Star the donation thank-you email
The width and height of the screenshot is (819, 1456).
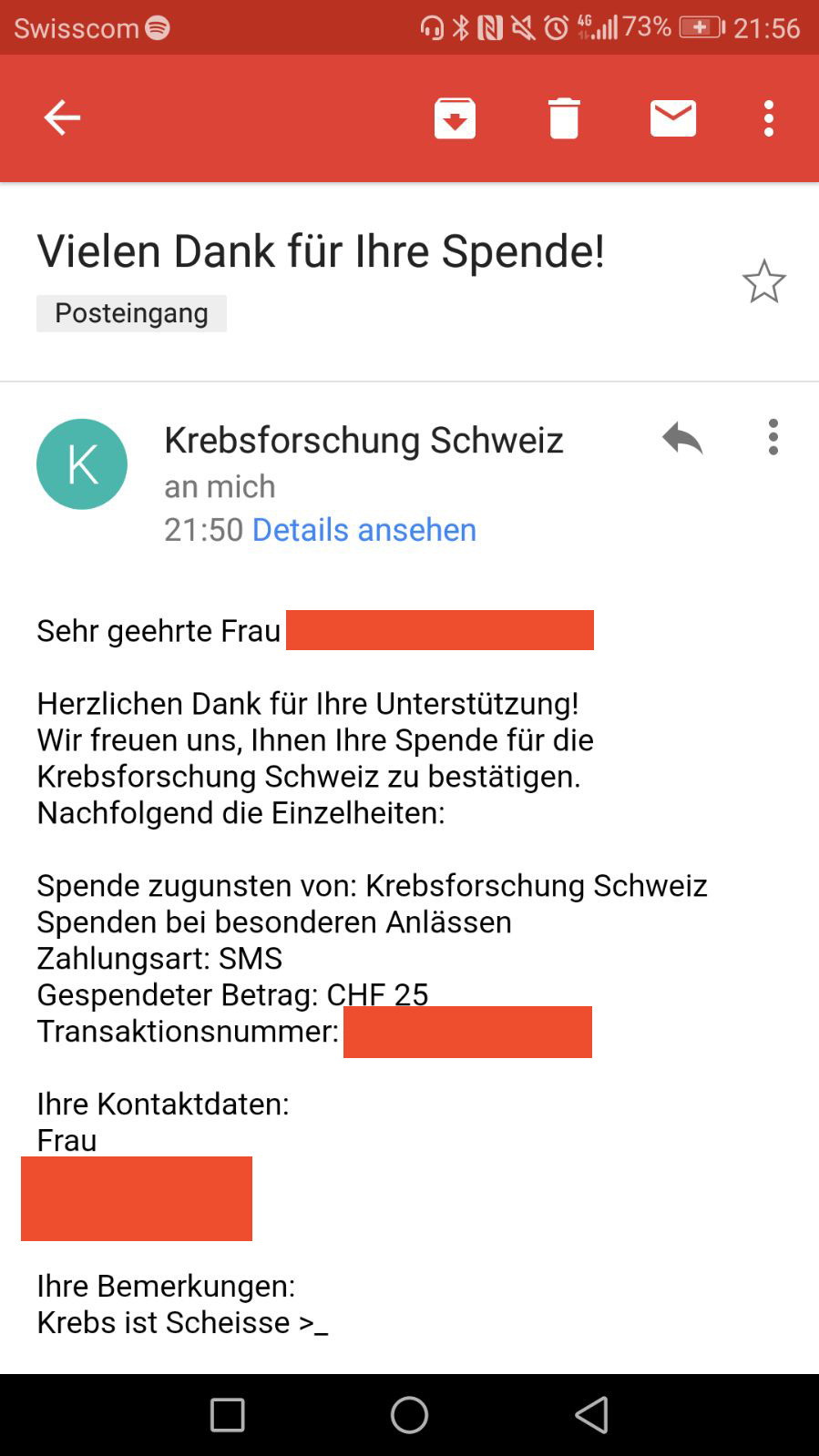[x=763, y=281]
